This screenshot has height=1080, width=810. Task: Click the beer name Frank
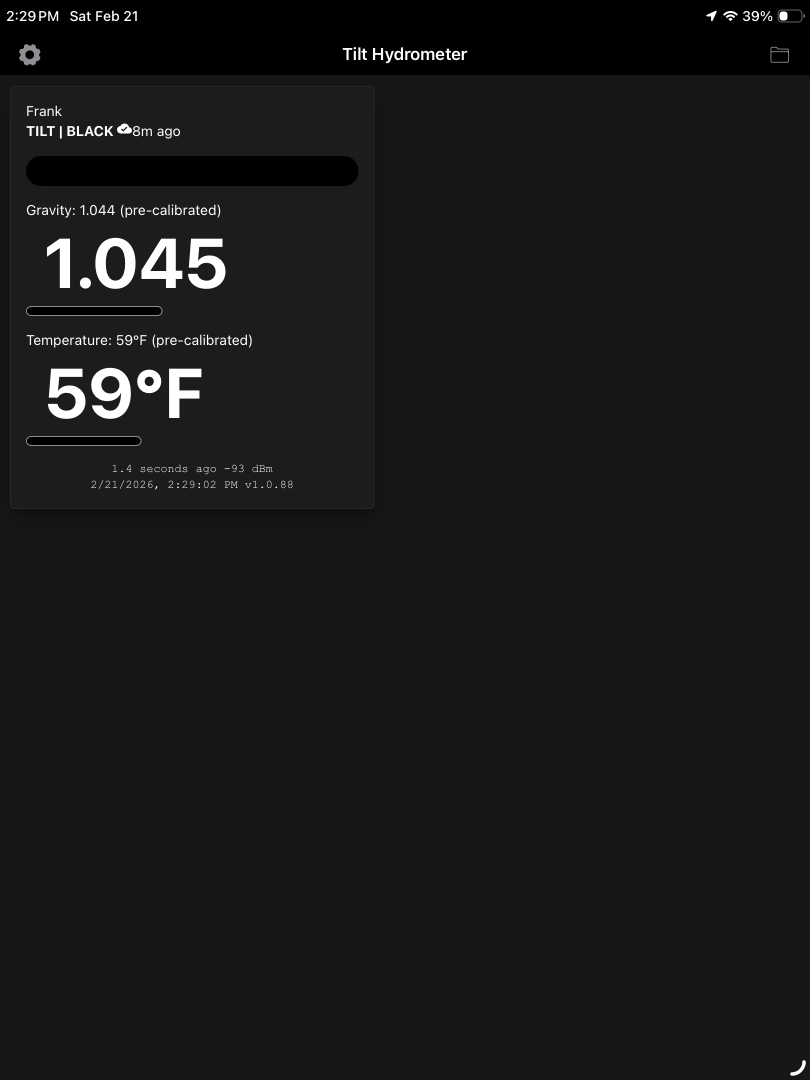[x=44, y=111]
